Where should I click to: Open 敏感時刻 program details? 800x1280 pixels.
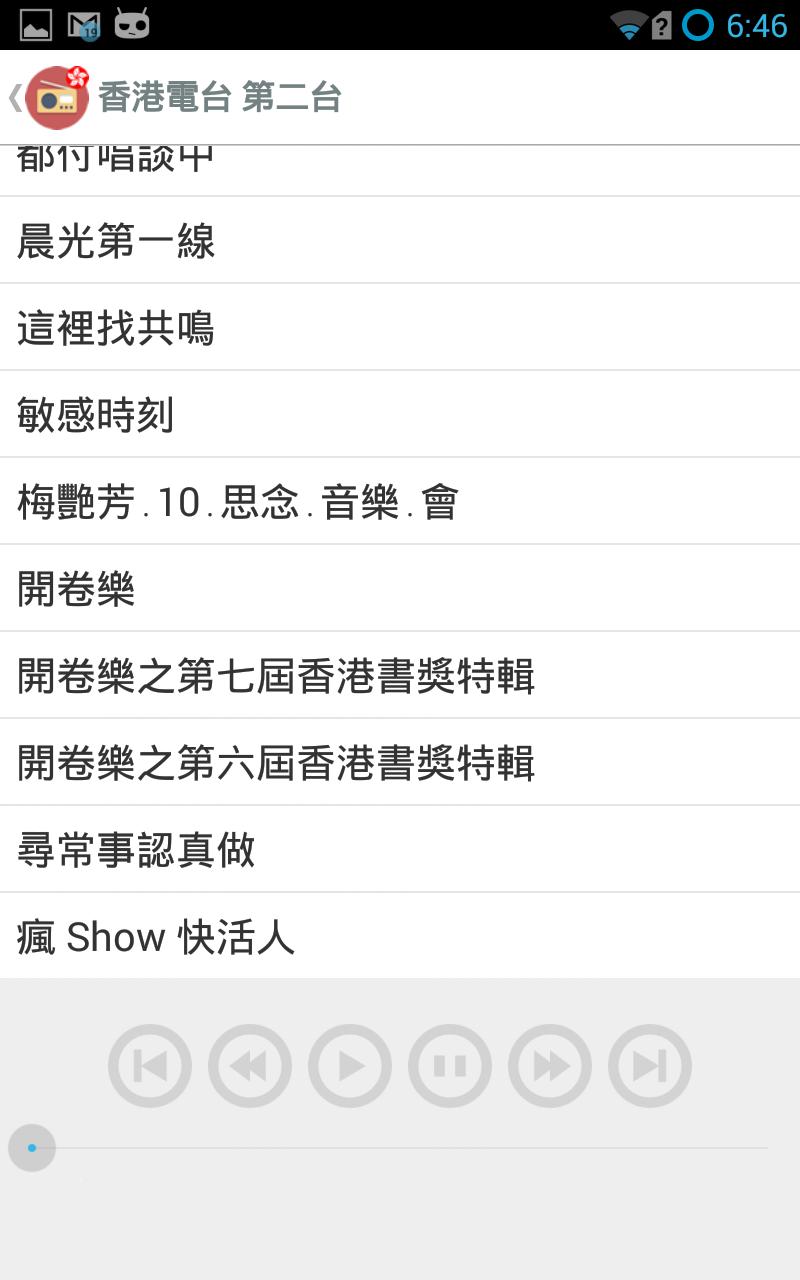[x=400, y=415]
